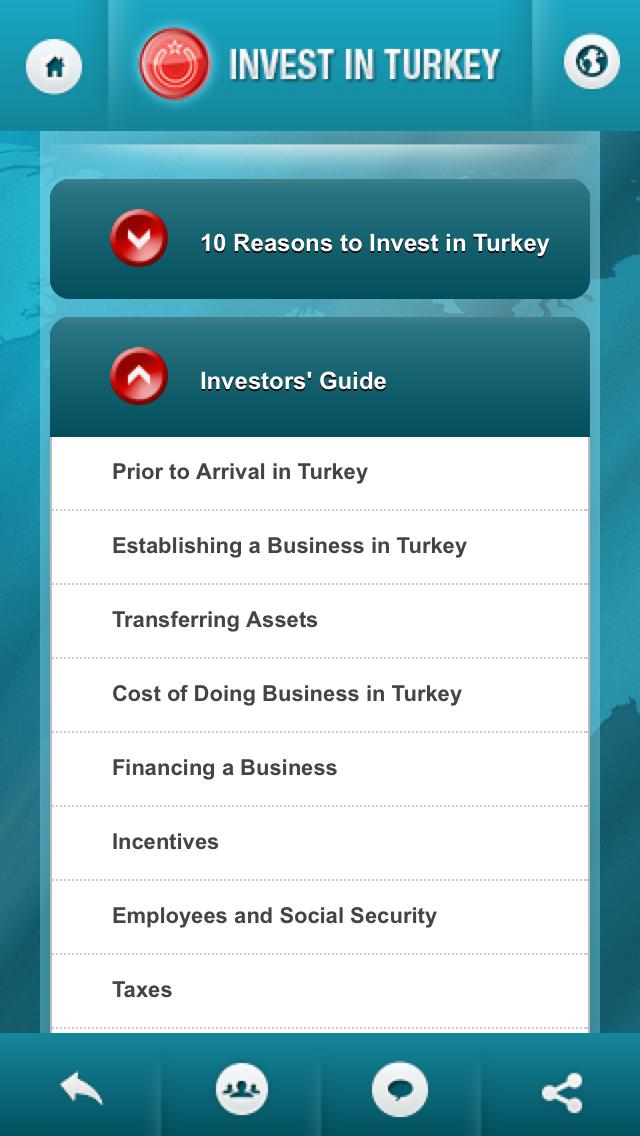Open Financing a Business

320,768
